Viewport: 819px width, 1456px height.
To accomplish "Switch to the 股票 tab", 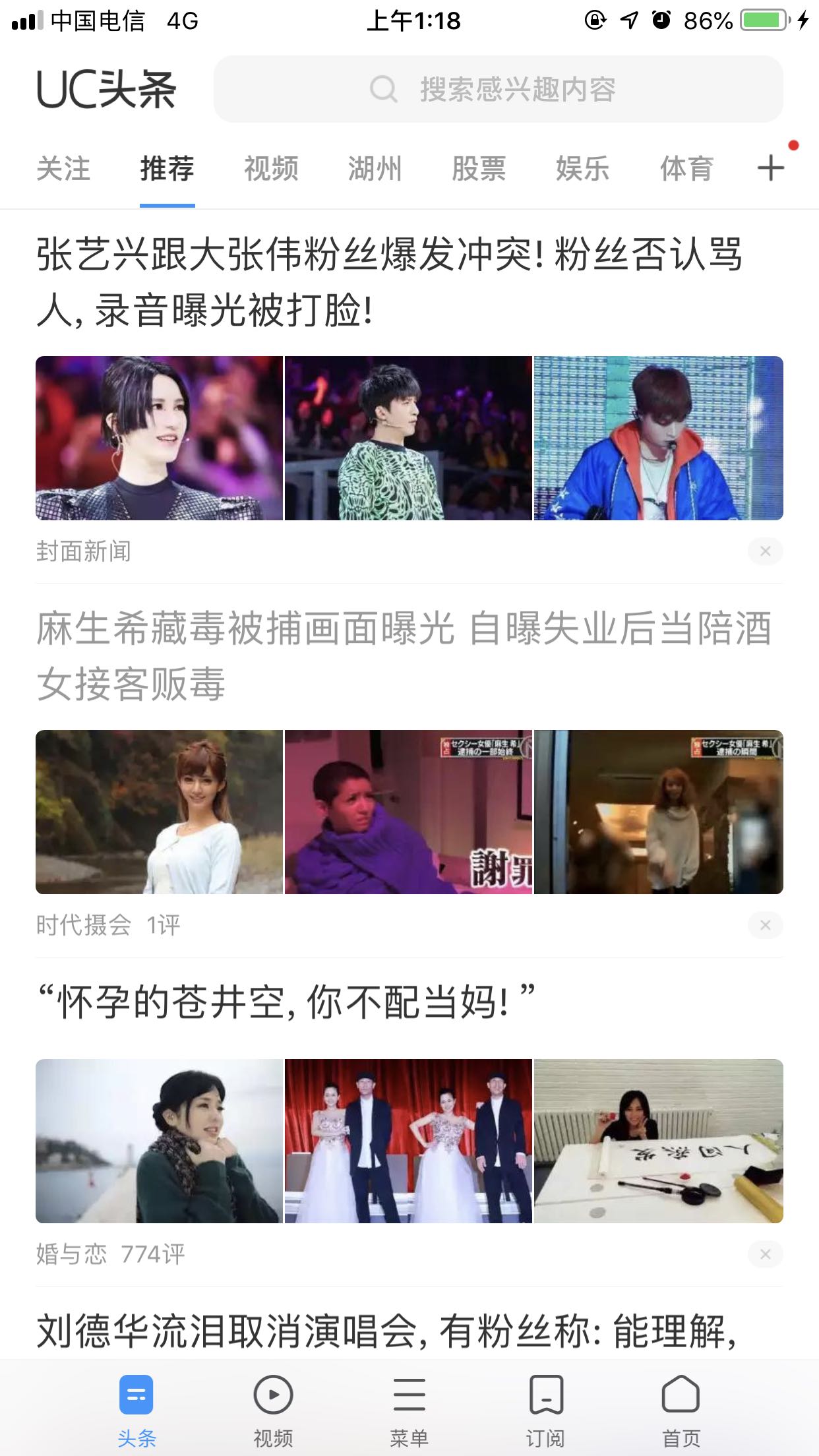I will coord(479,169).
